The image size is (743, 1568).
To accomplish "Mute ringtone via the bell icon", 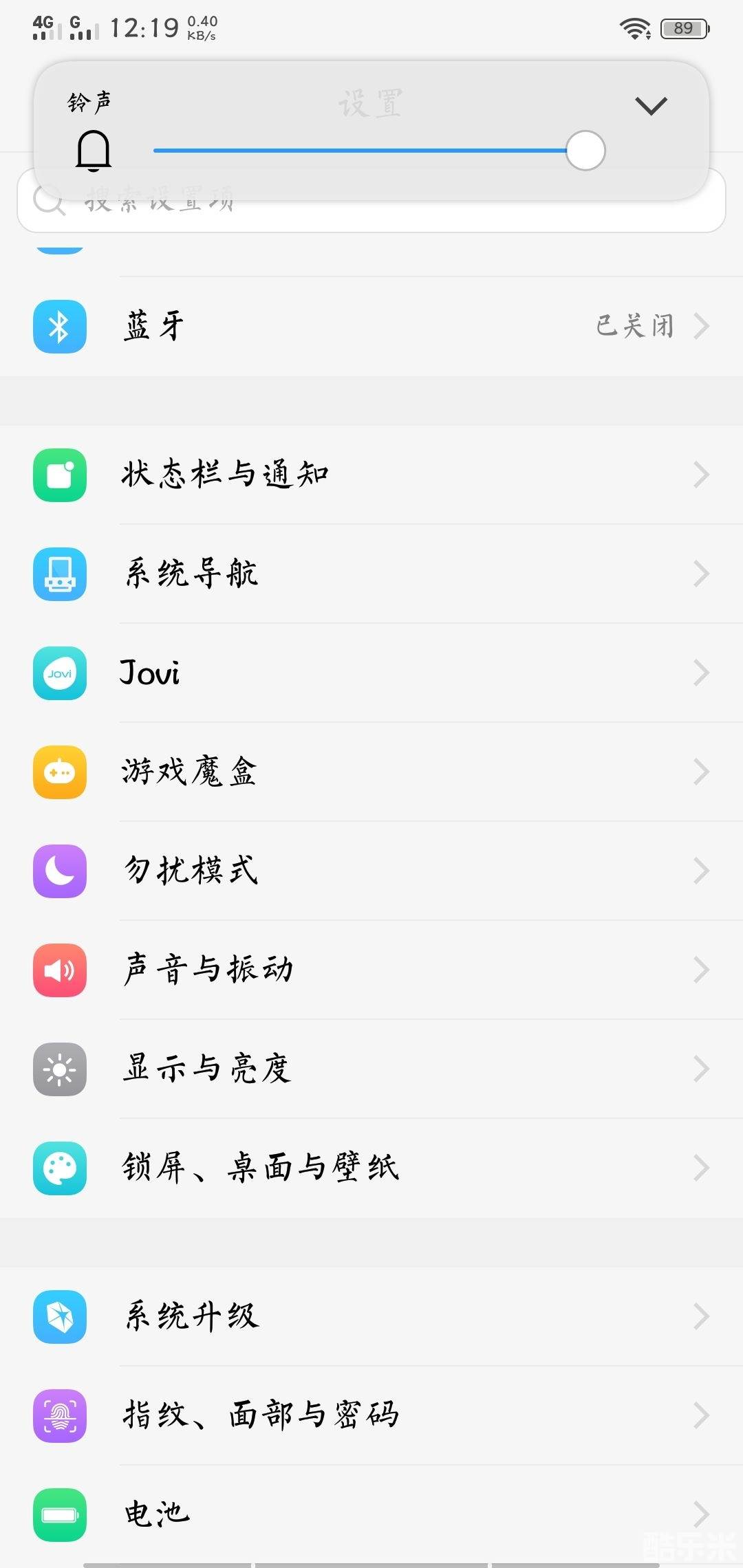I will (x=94, y=150).
